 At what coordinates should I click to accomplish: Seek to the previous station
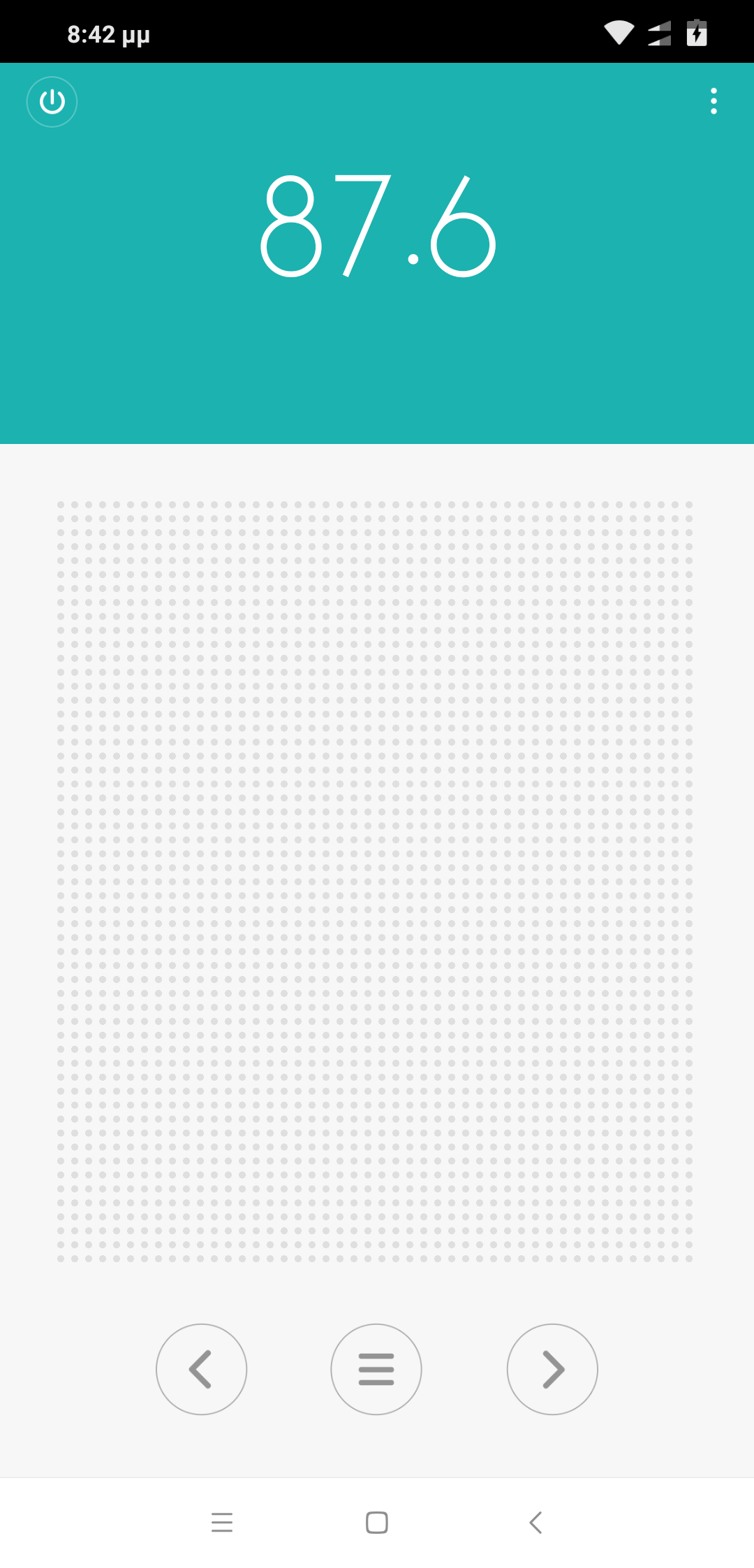tap(201, 1369)
